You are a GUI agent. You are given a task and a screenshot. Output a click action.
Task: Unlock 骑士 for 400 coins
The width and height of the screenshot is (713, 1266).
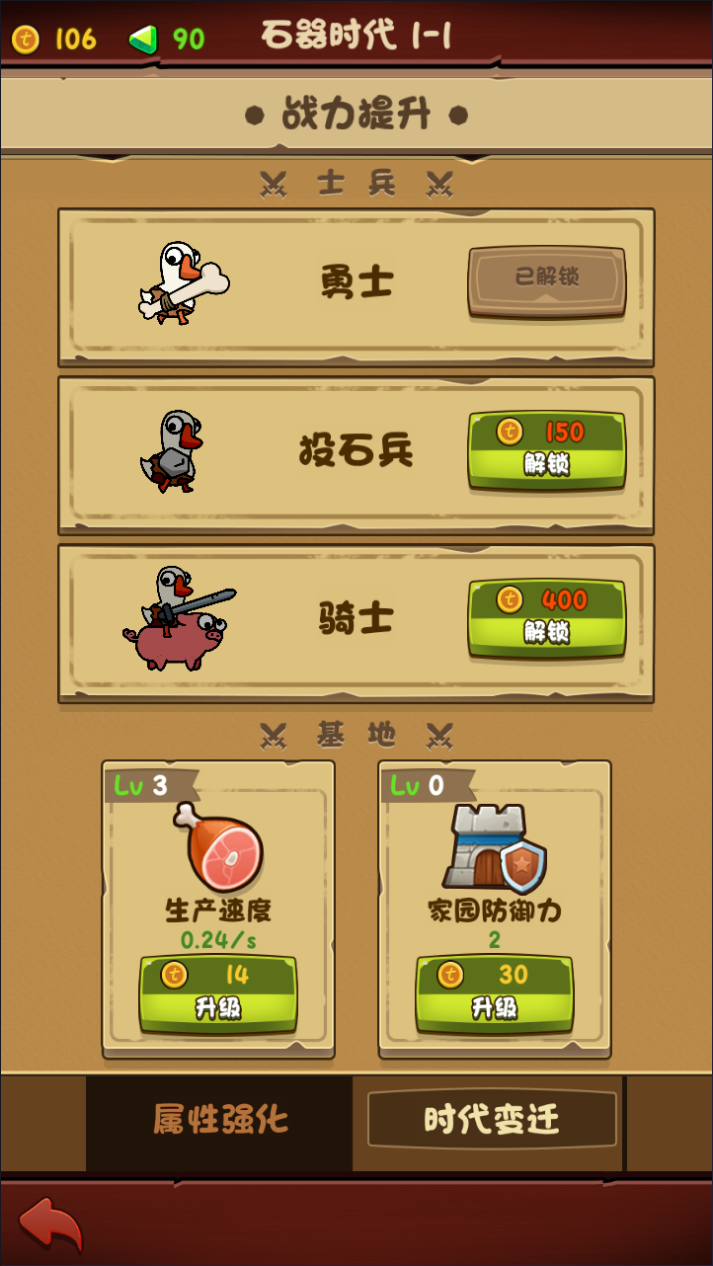click(x=546, y=618)
